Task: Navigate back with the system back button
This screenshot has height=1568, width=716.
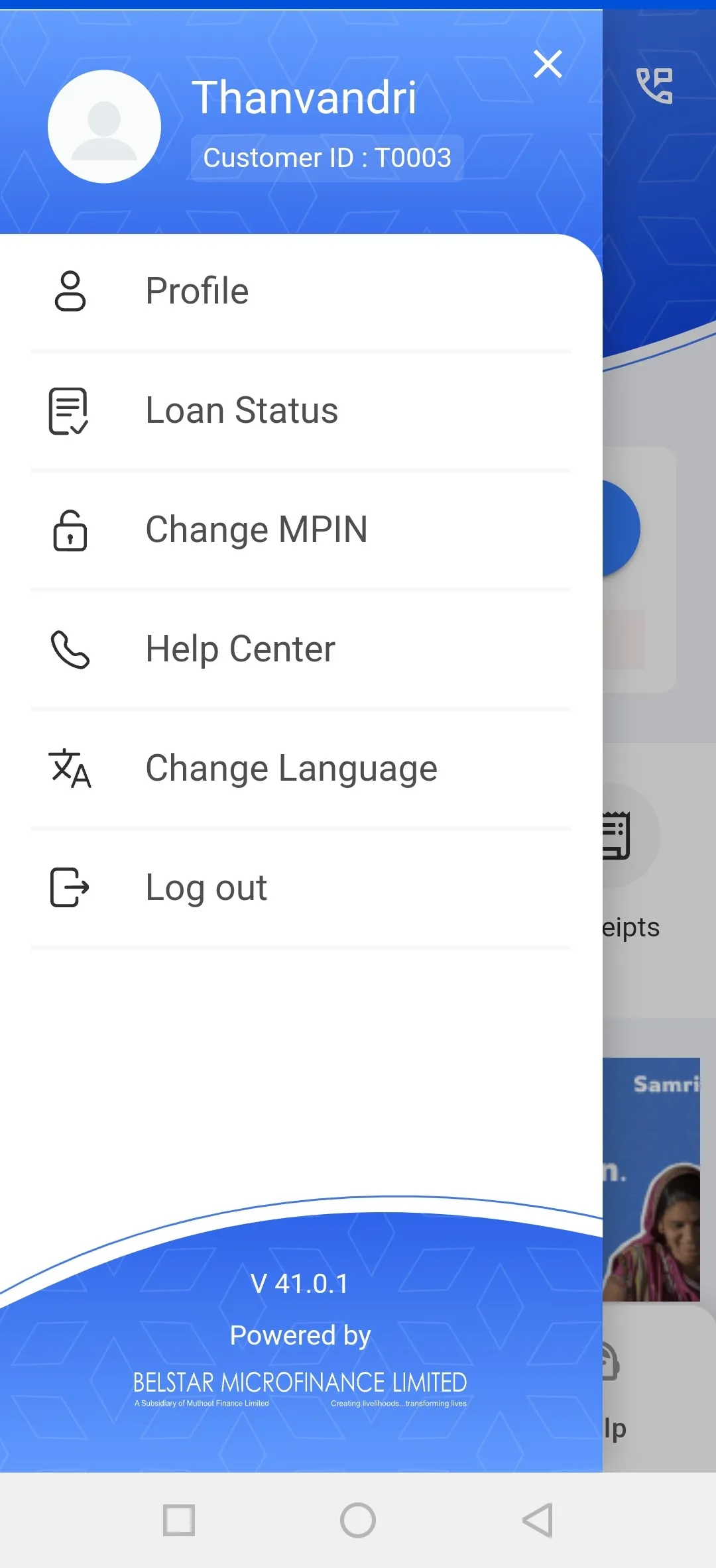Action: coord(537,1520)
